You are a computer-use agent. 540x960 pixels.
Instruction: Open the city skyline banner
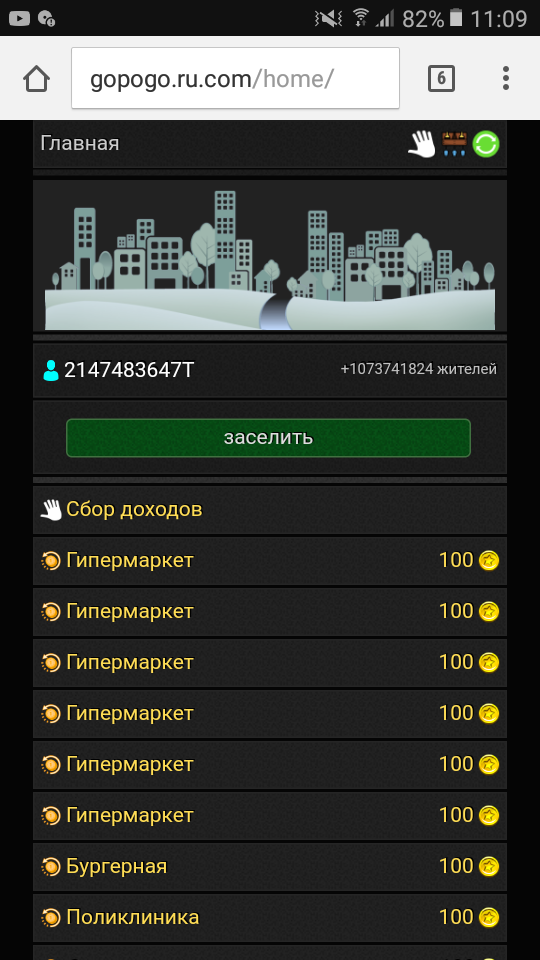tap(270, 256)
